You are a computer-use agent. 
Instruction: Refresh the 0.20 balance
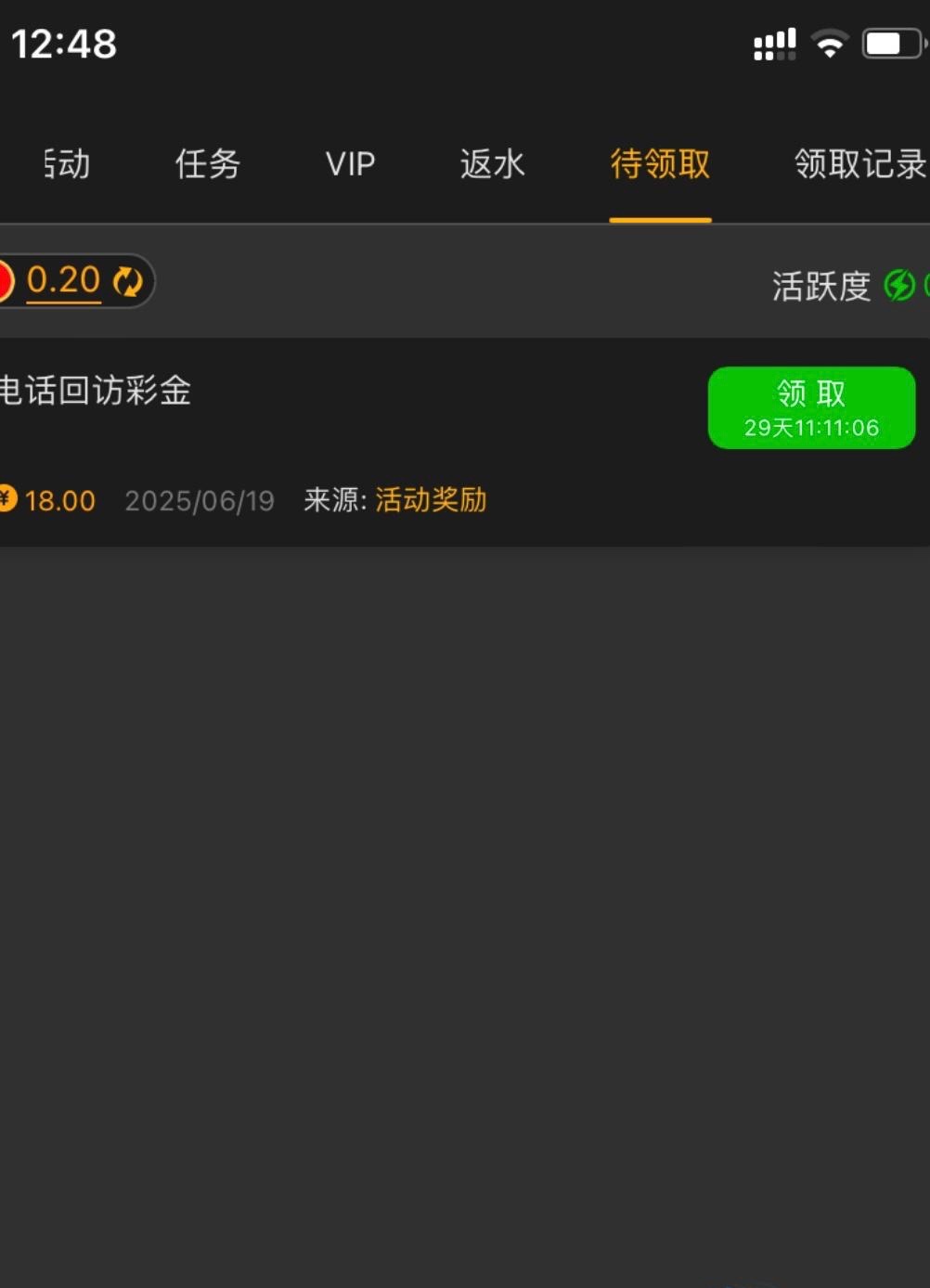tap(127, 281)
